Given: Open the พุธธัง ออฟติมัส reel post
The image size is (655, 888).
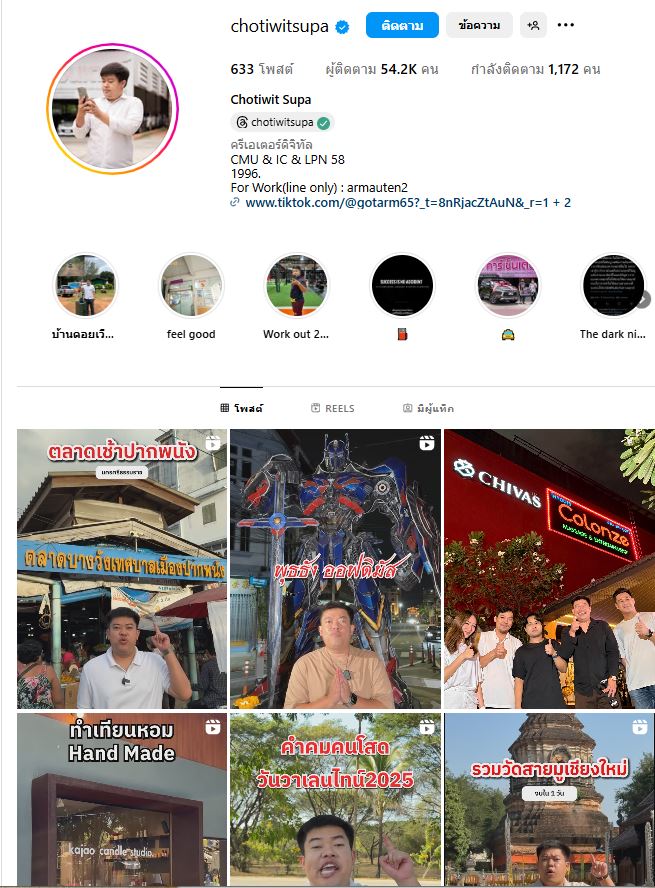Looking at the screenshot, I should (335, 568).
